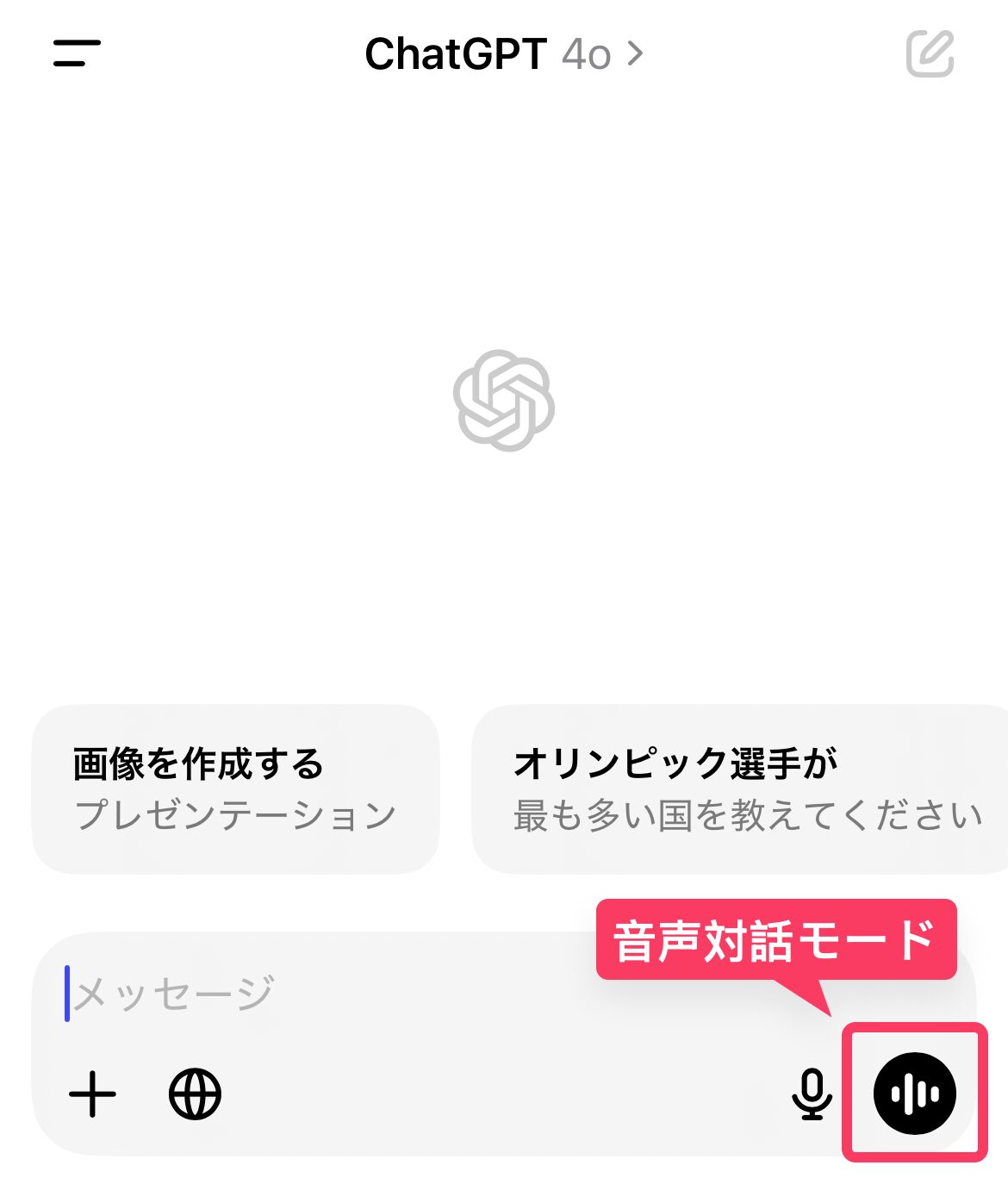Start voice dictation with the microphone
1008x1178 pixels.
pyautogui.click(x=812, y=1094)
